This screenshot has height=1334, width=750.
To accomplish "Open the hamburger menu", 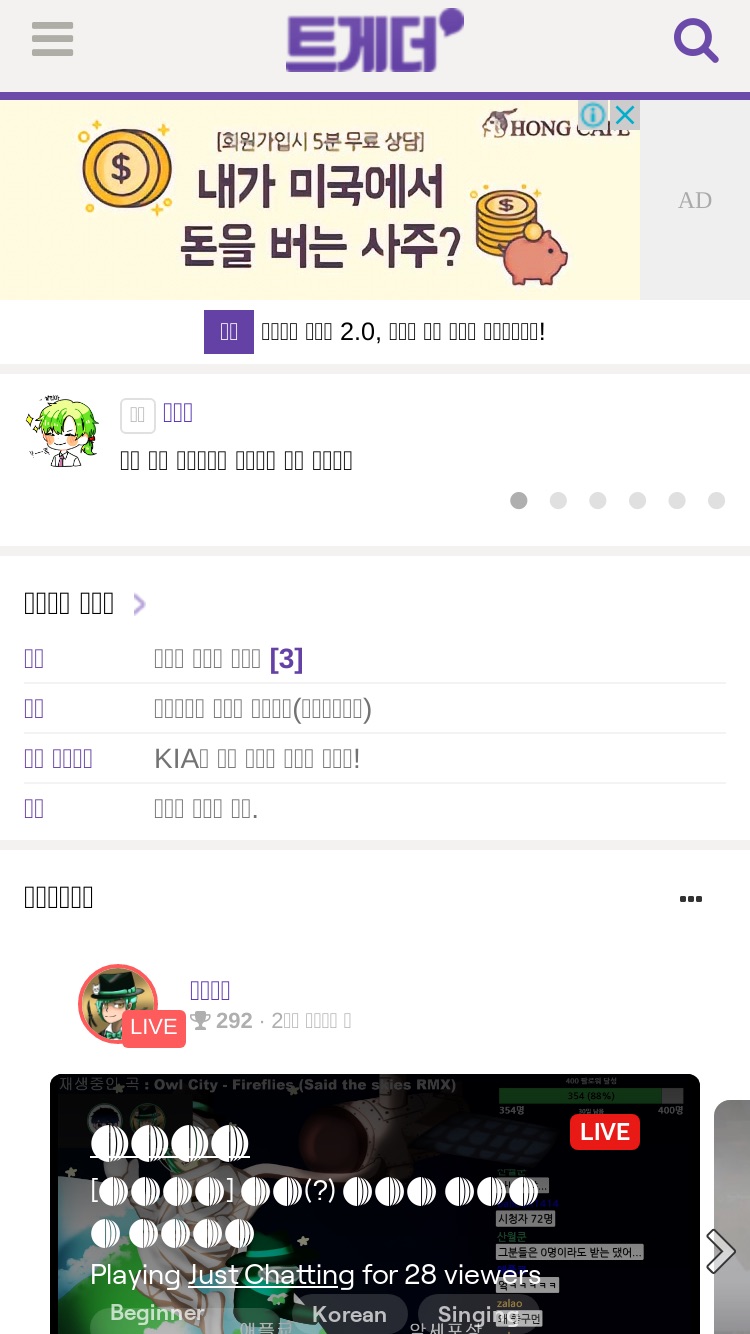I will pos(52,39).
